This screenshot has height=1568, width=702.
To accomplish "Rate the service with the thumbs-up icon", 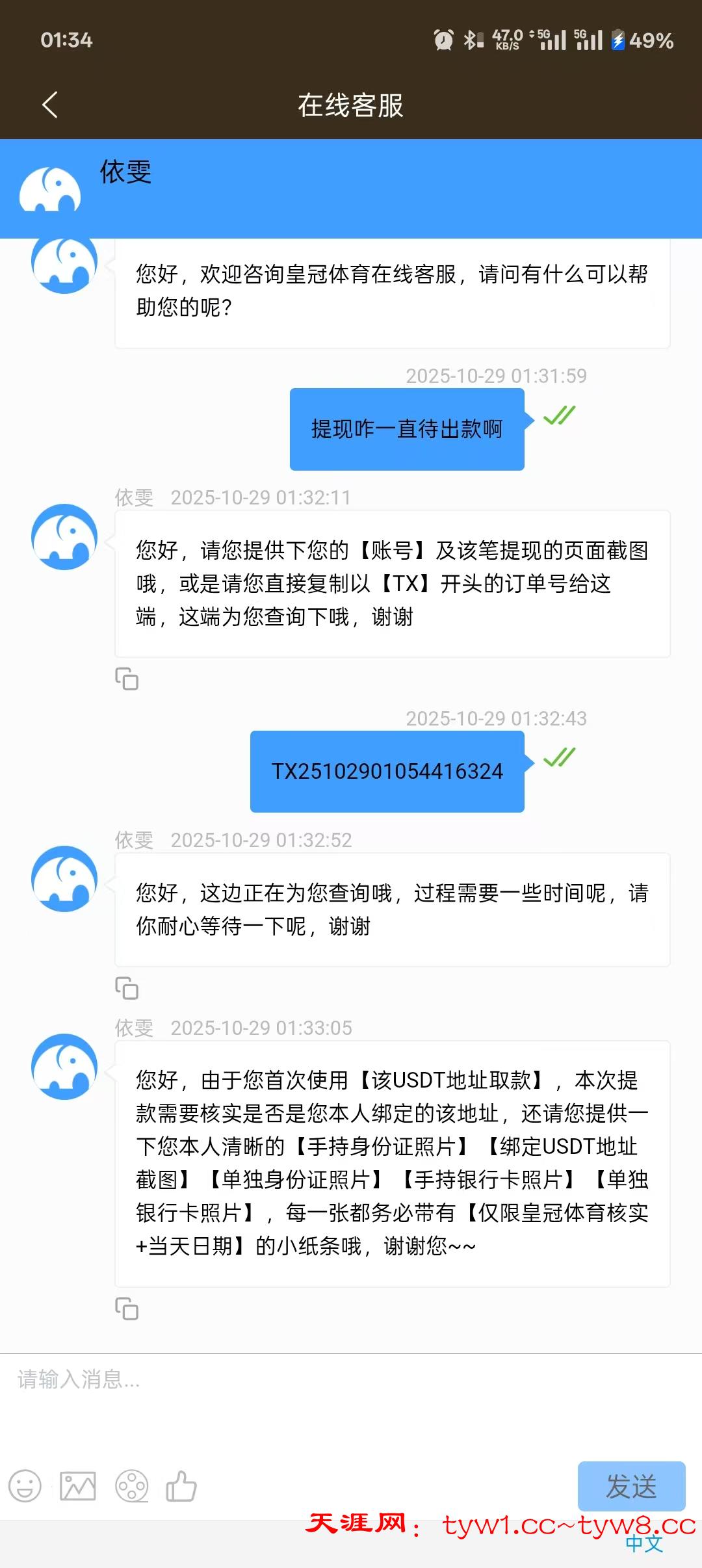I will coord(181,1486).
